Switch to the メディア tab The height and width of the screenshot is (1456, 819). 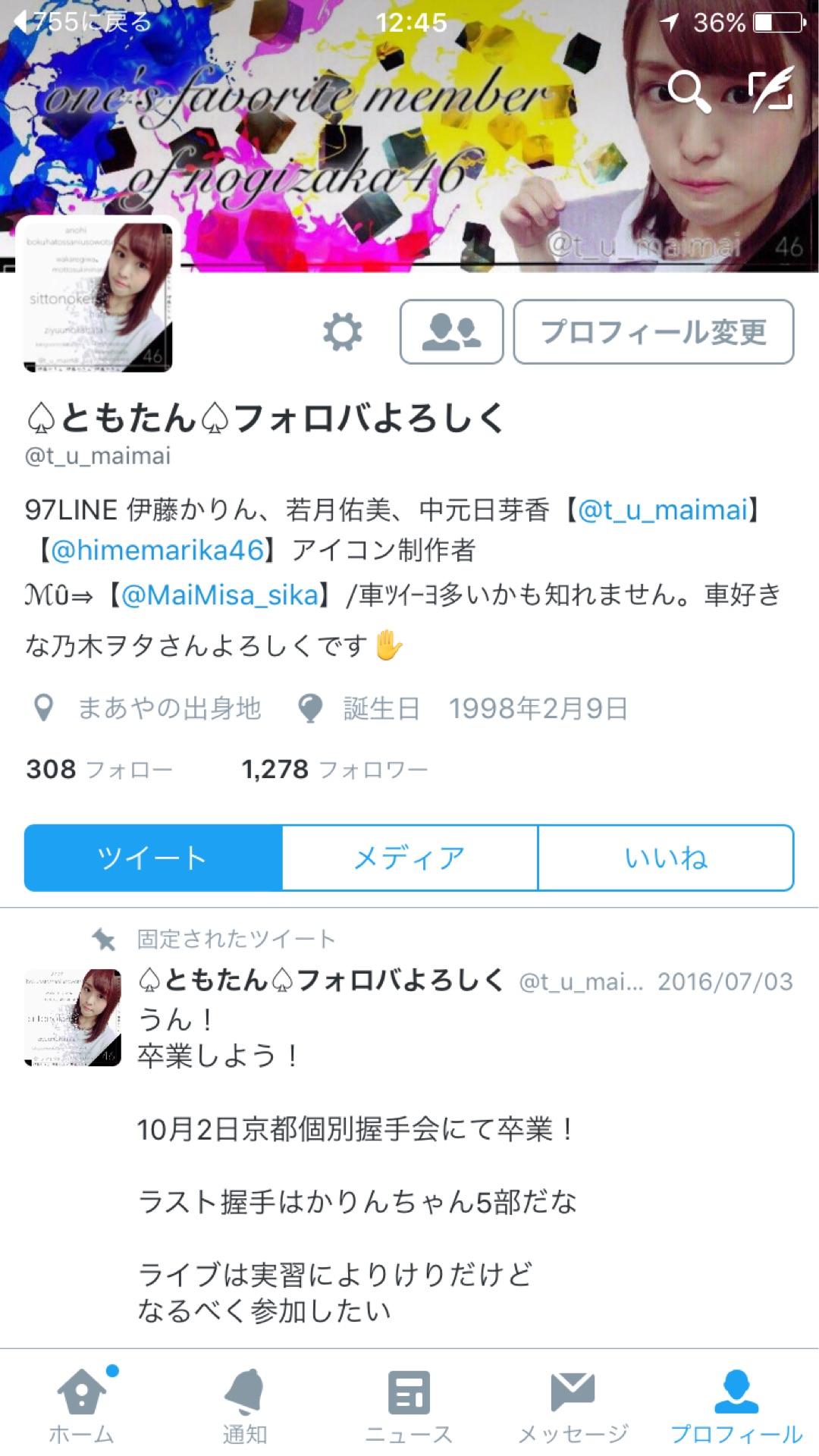[409, 858]
